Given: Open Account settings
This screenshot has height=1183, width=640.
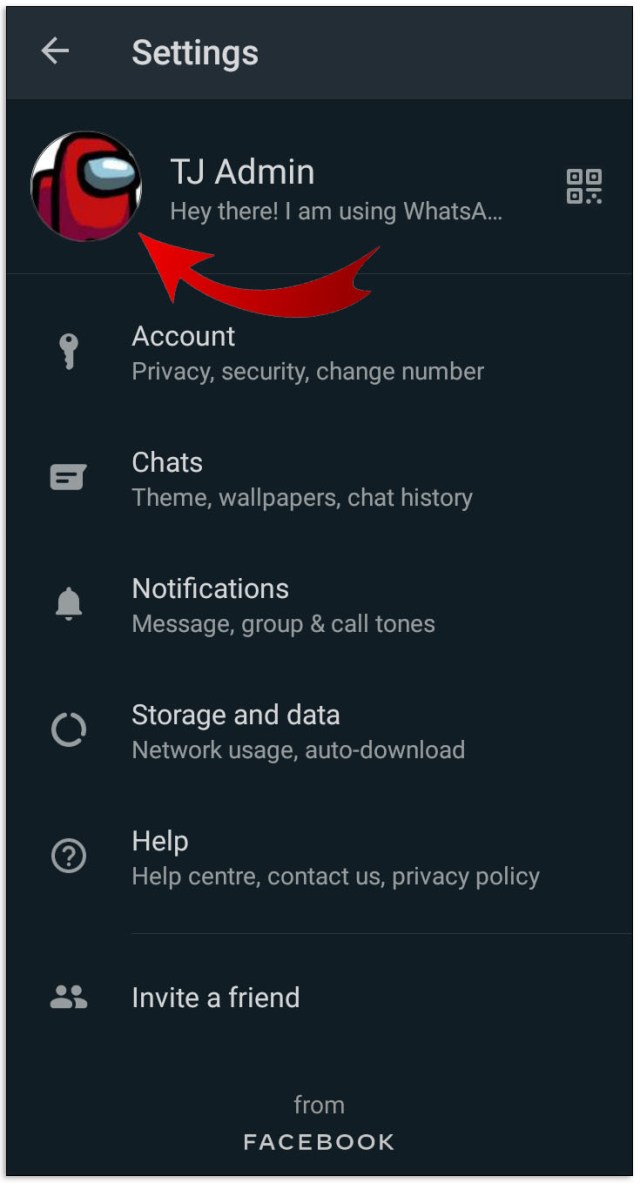Looking at the screenshot, I should [307, 353].
